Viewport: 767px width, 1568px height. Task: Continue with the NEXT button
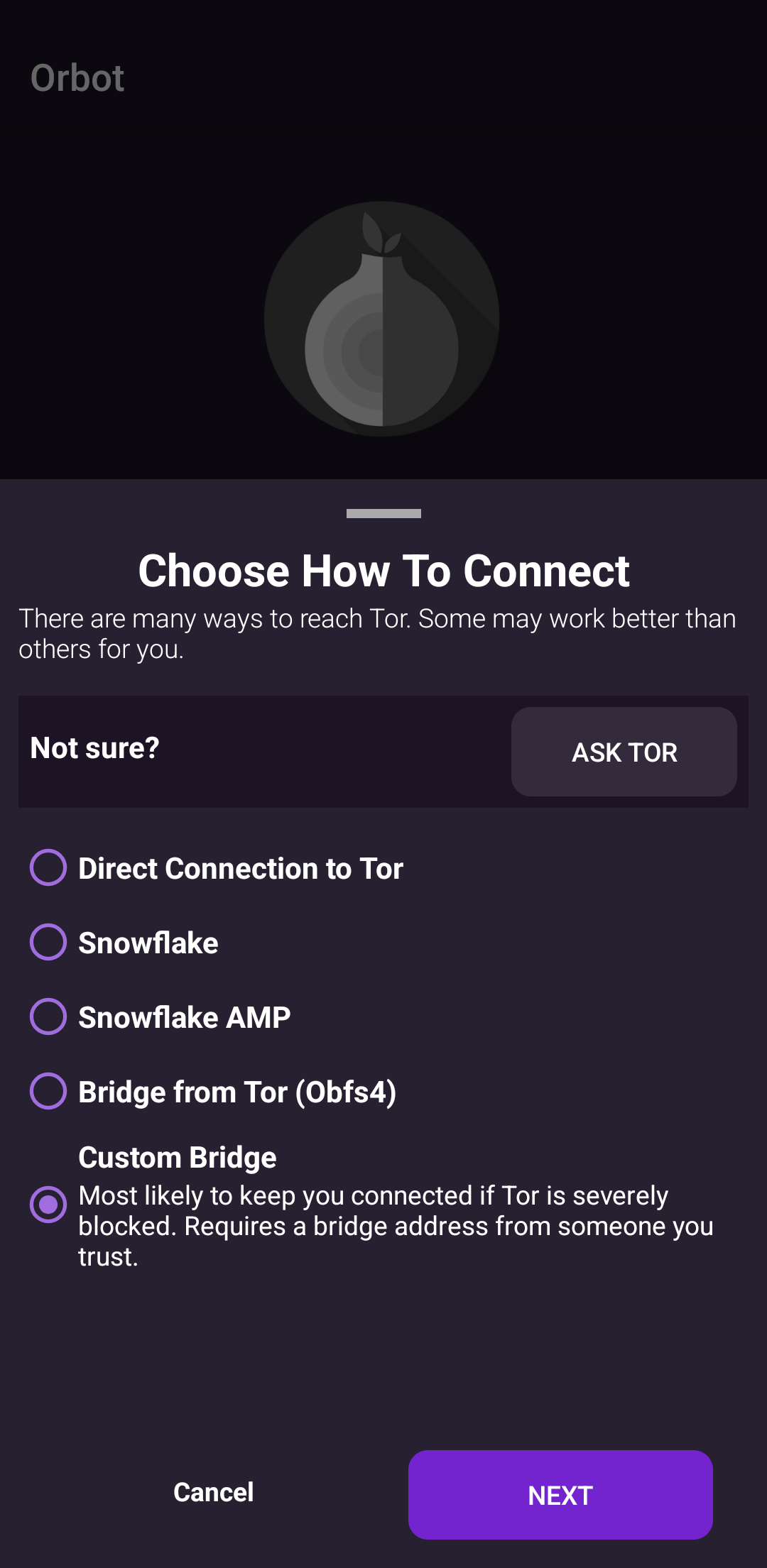(560, 1495)
